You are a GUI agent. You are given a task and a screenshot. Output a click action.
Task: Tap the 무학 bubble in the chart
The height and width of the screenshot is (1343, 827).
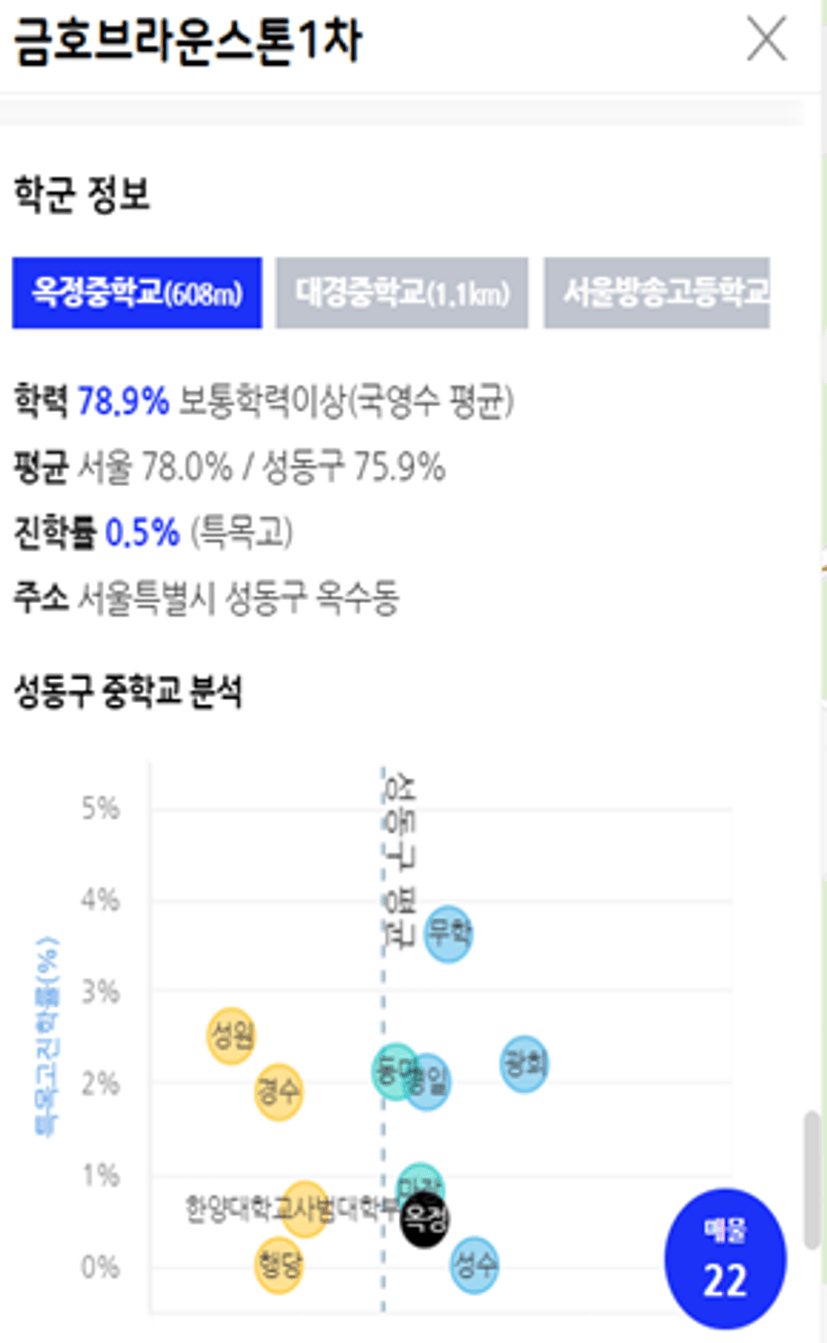click(448, 935)
